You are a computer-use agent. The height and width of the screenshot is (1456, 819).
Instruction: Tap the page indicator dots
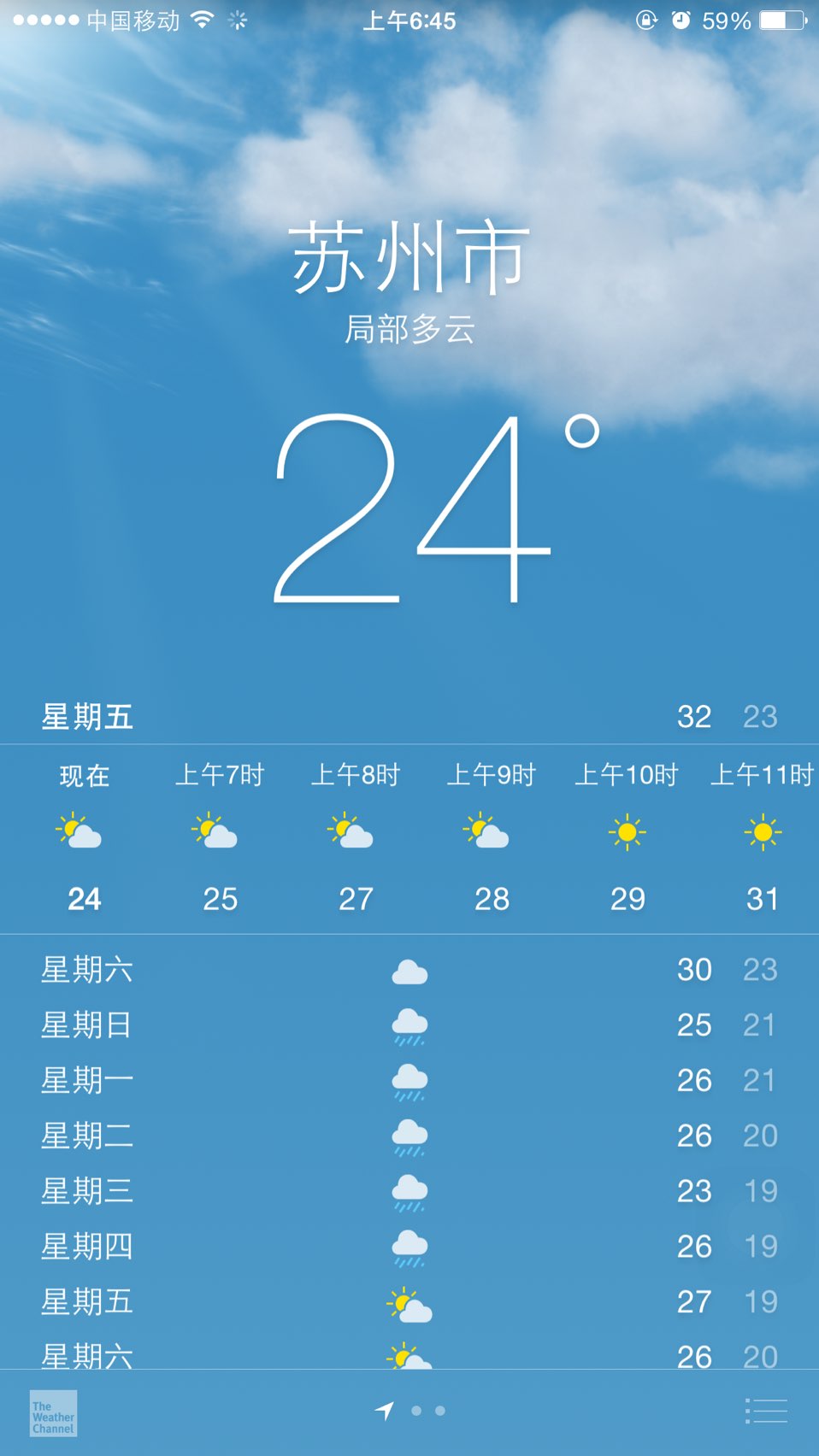[x=427, y=1411]
